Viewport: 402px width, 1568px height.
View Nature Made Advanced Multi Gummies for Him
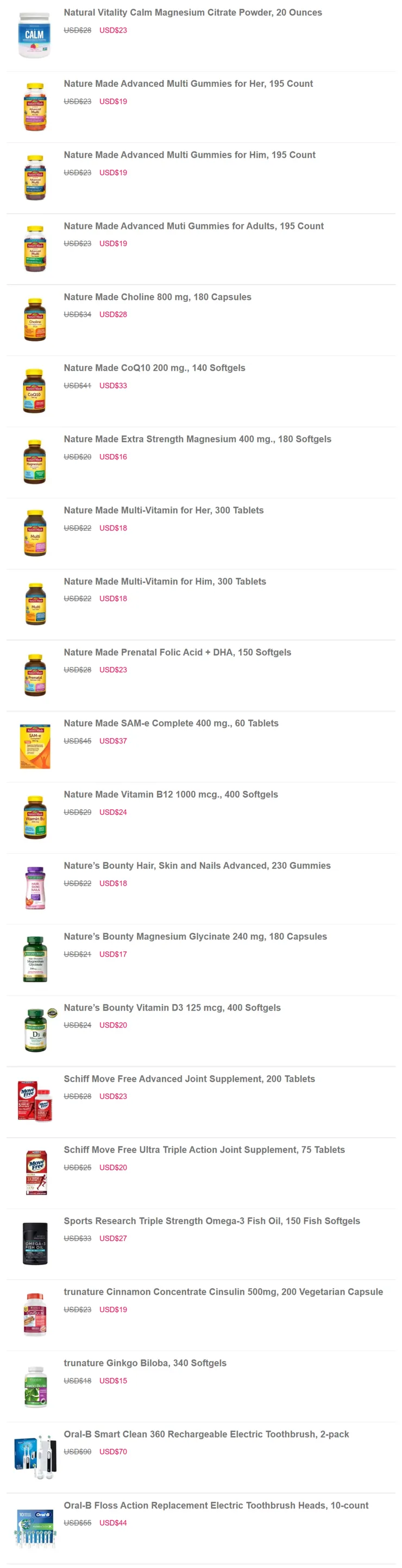(190, 155)
